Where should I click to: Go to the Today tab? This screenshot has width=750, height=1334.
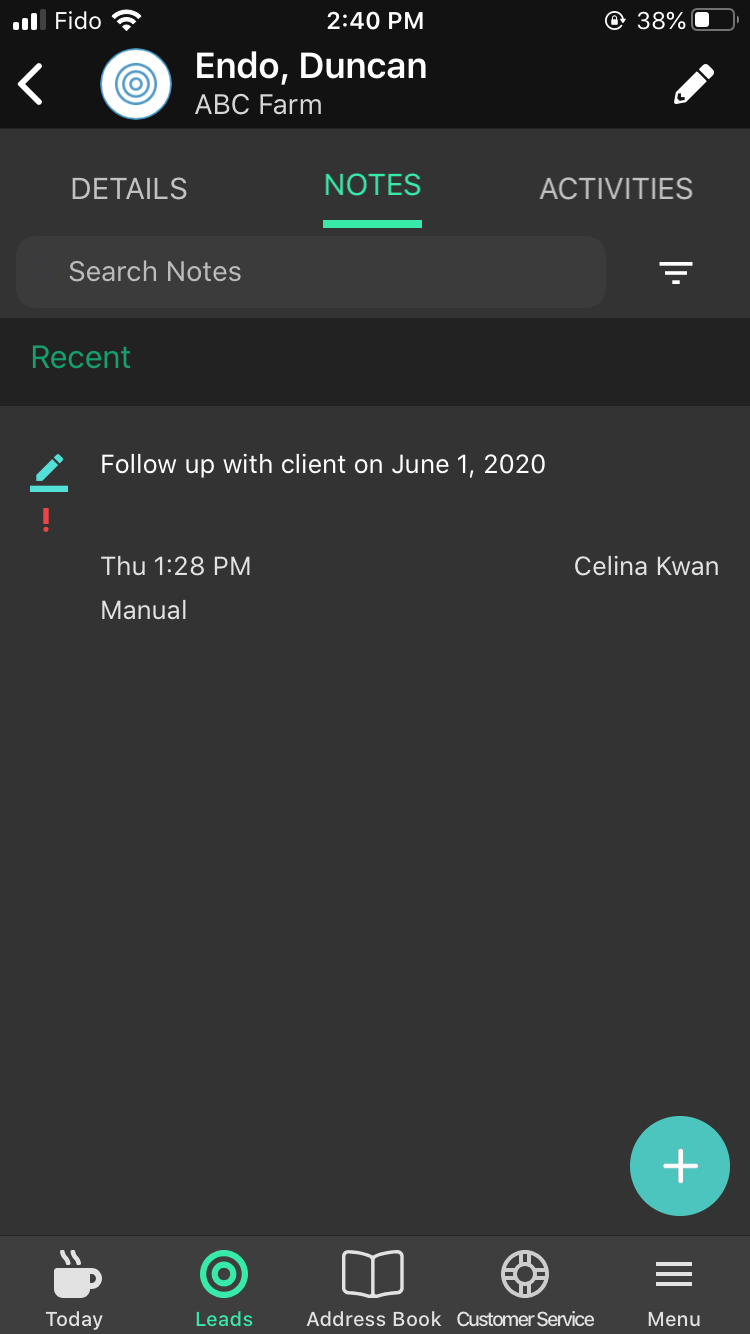pos(74,1290)
